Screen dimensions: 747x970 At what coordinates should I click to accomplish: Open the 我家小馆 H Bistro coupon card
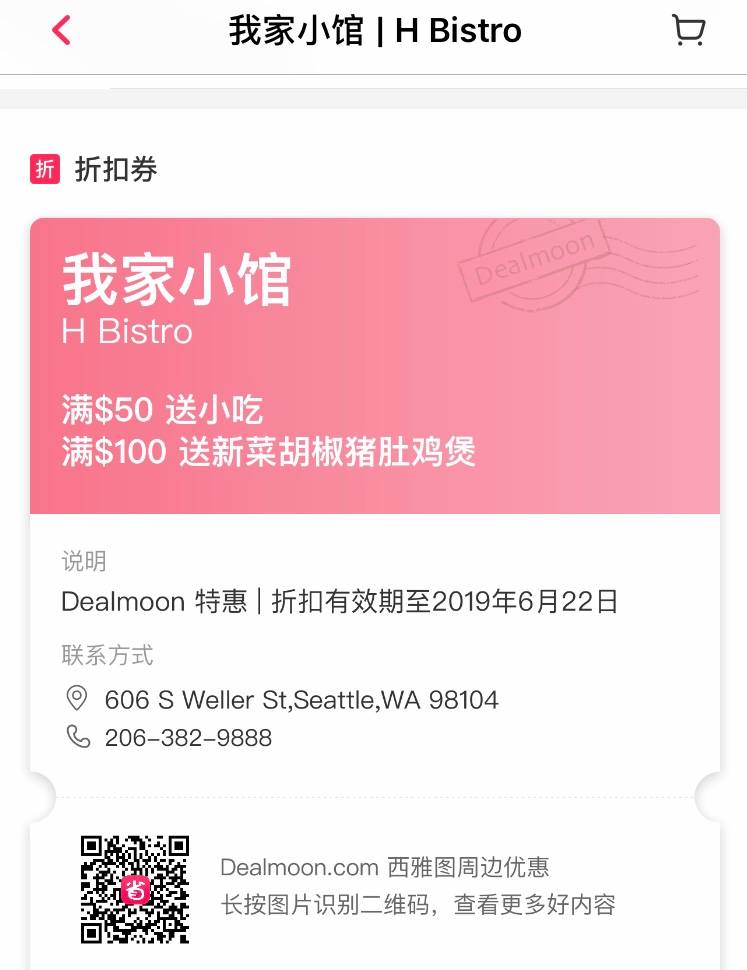374,366
